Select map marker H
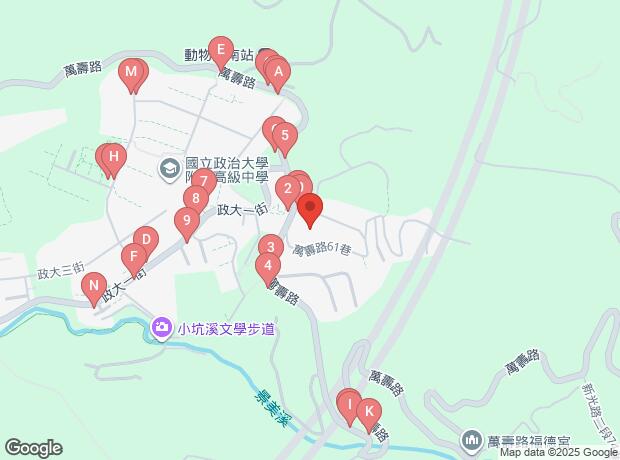 pos(114,157)
